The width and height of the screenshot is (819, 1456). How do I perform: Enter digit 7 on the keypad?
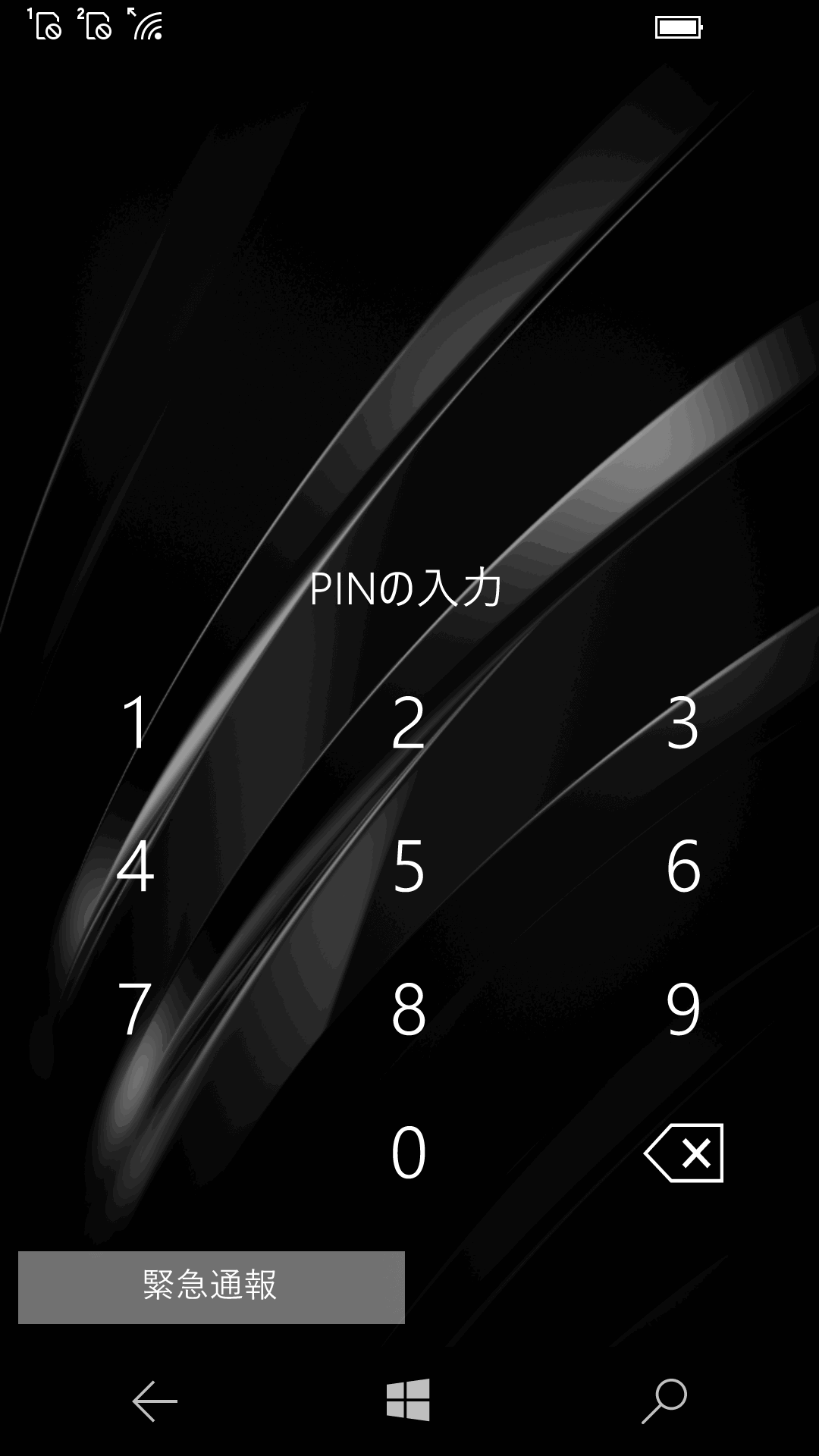[136, 1009]
